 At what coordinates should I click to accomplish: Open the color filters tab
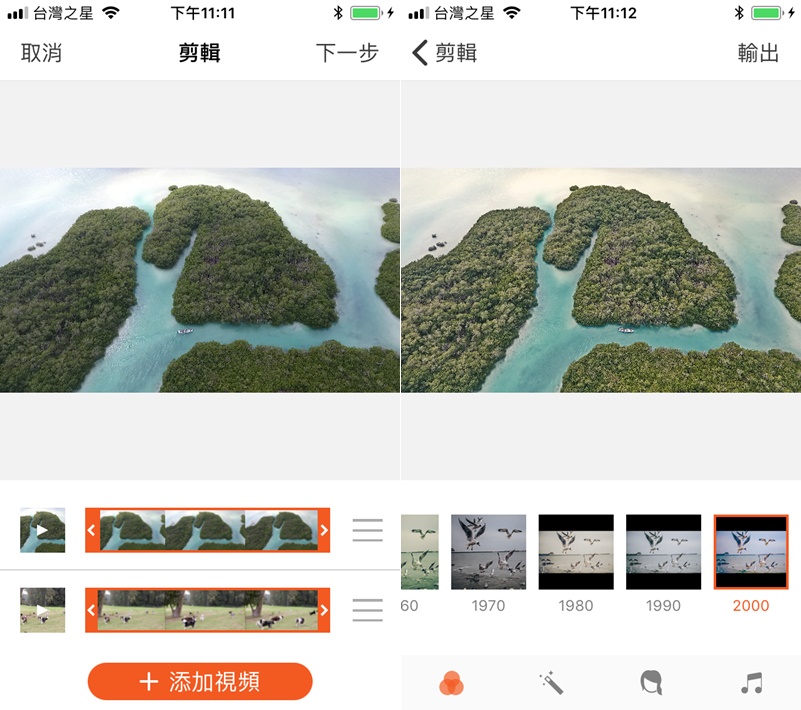[x=451, y=683]
